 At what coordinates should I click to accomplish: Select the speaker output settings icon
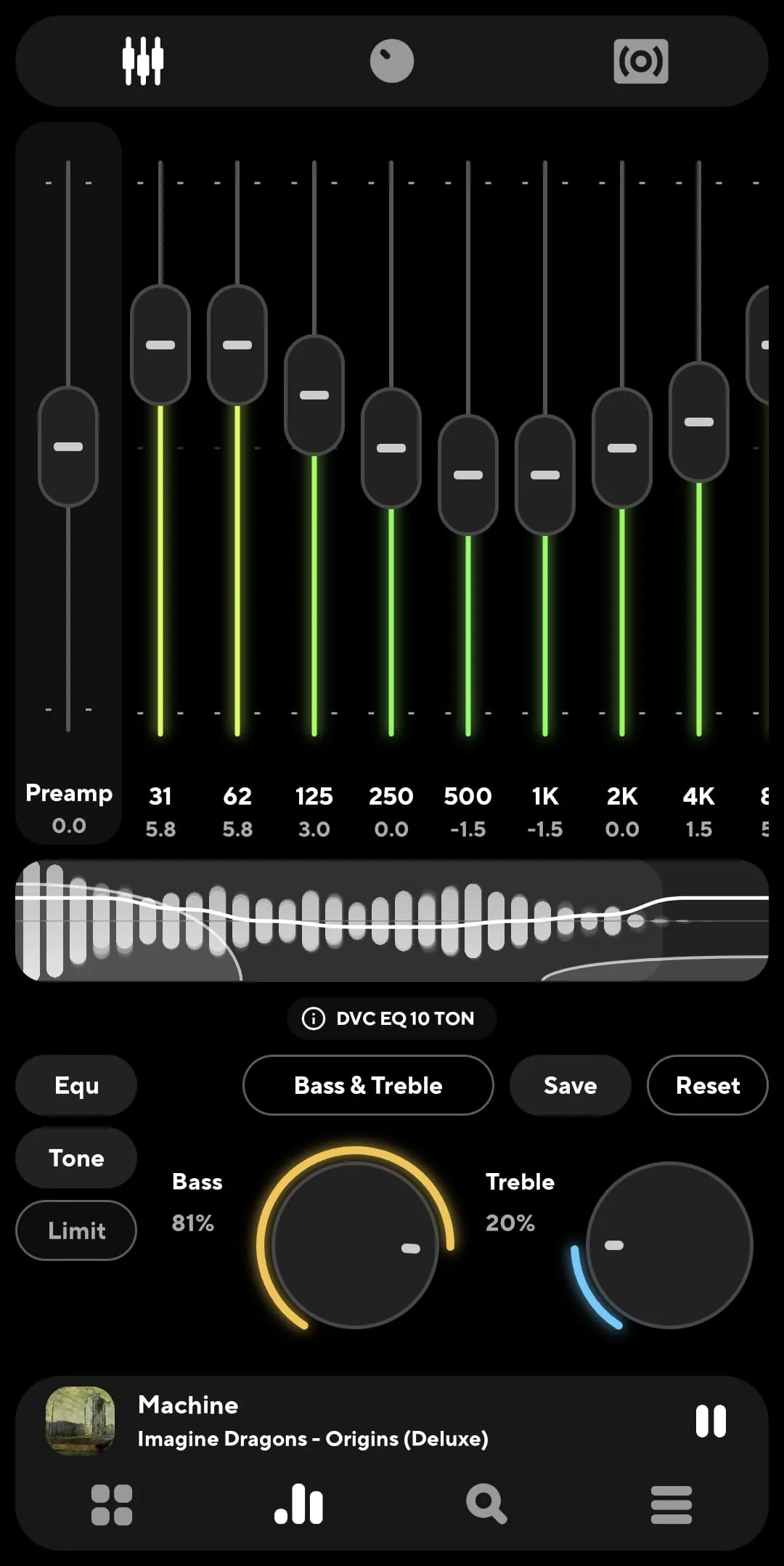click(641, 61)
